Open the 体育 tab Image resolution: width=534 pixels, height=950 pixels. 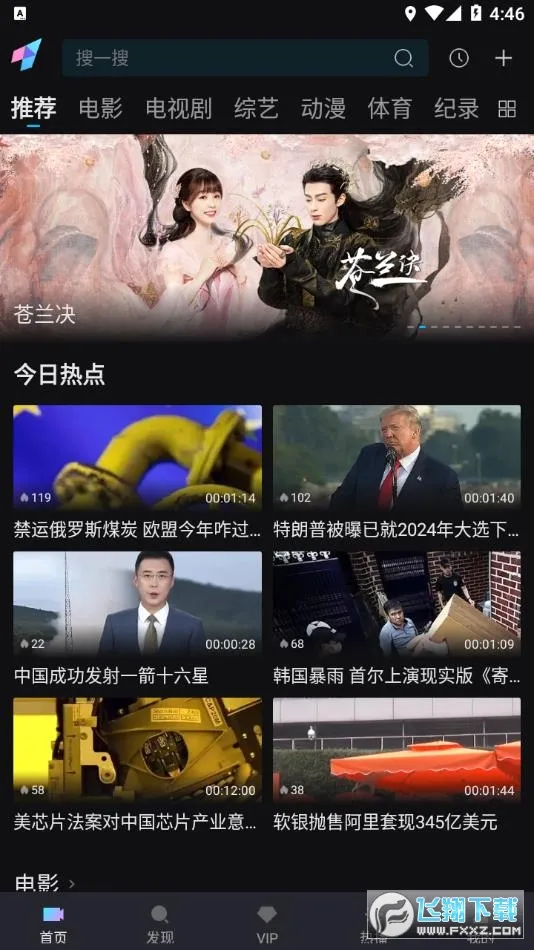pyautogui.click(x=389, y=108)
